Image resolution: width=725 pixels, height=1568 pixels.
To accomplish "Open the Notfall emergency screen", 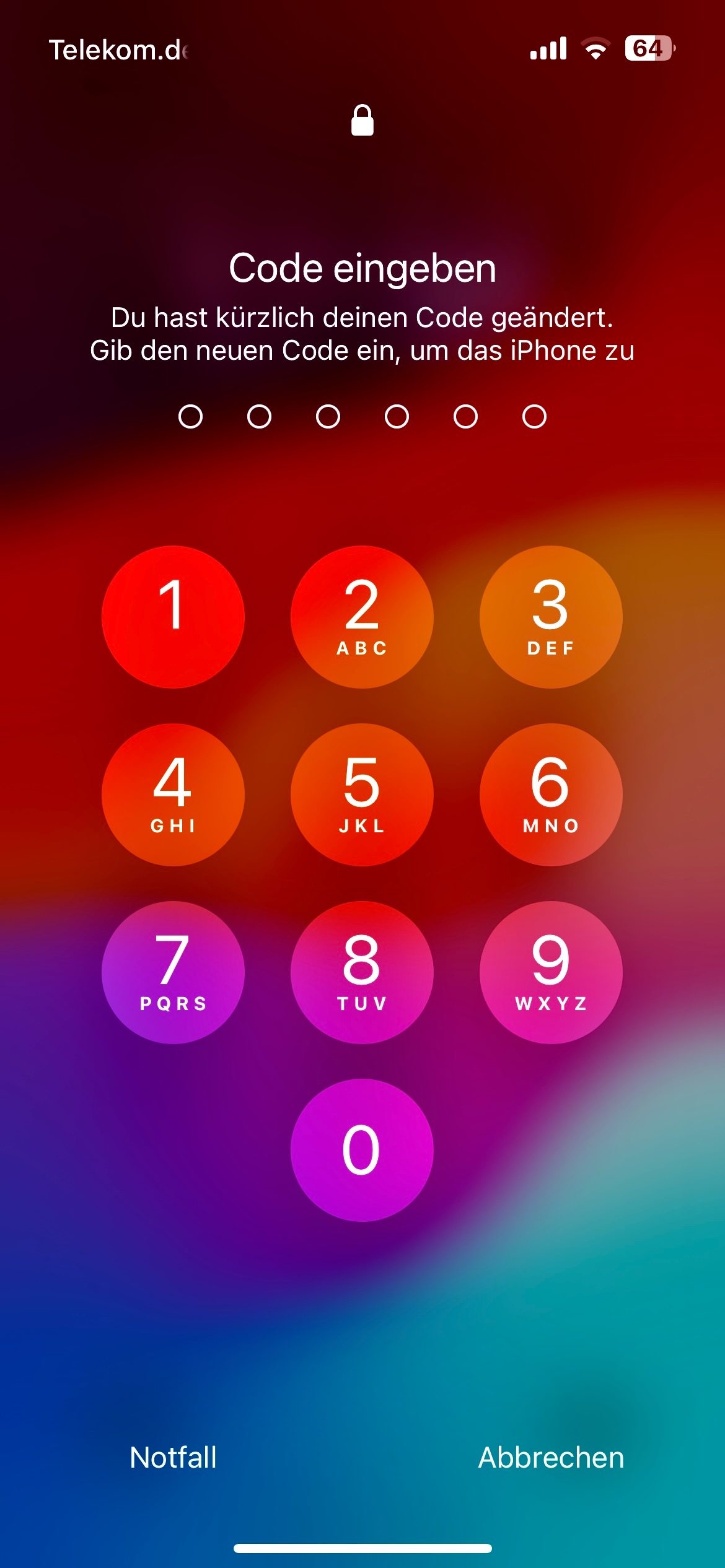I will pyautogui.click(x=173, y=1457).
